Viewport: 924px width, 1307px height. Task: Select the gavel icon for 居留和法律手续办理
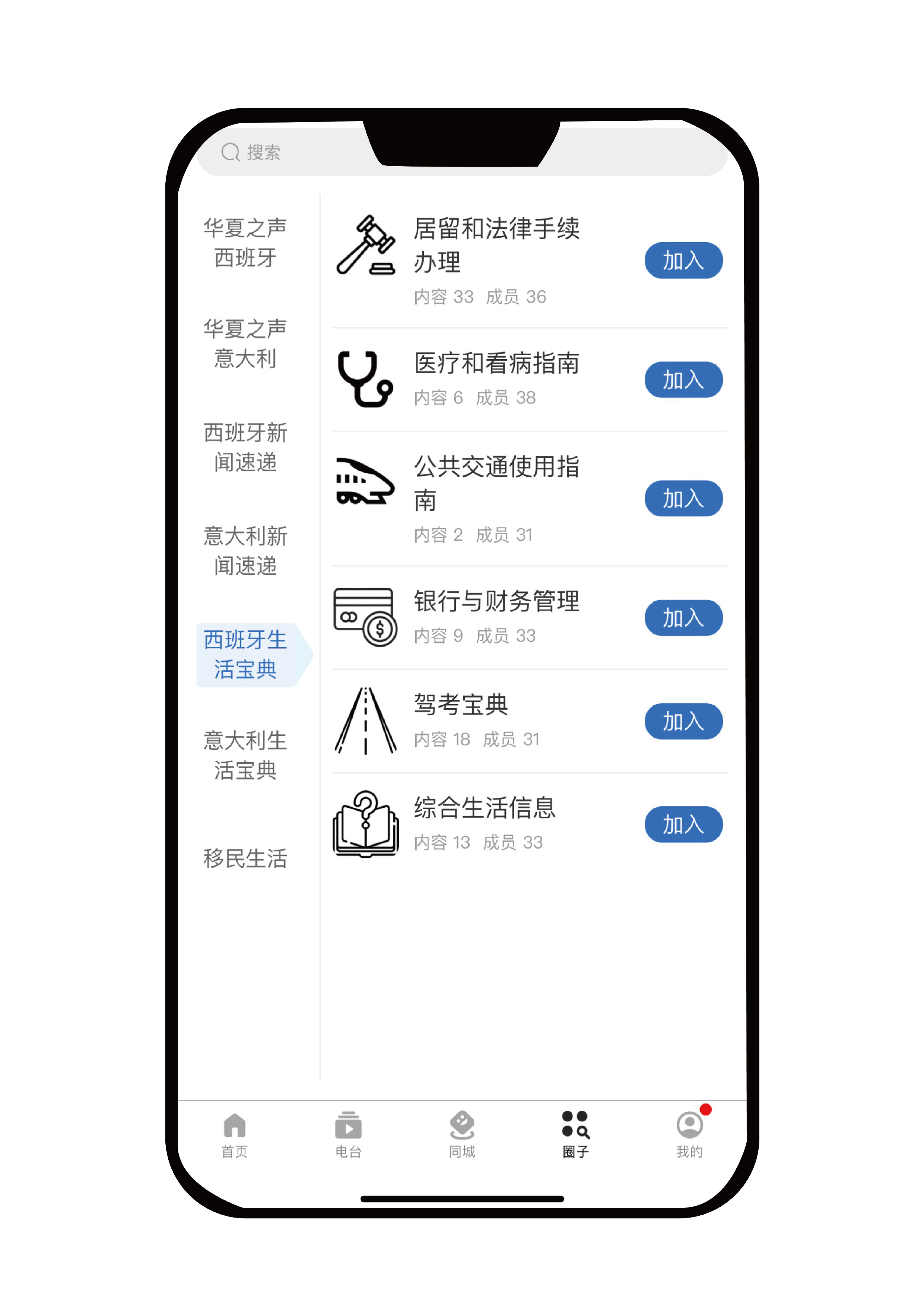click(366, 245)
